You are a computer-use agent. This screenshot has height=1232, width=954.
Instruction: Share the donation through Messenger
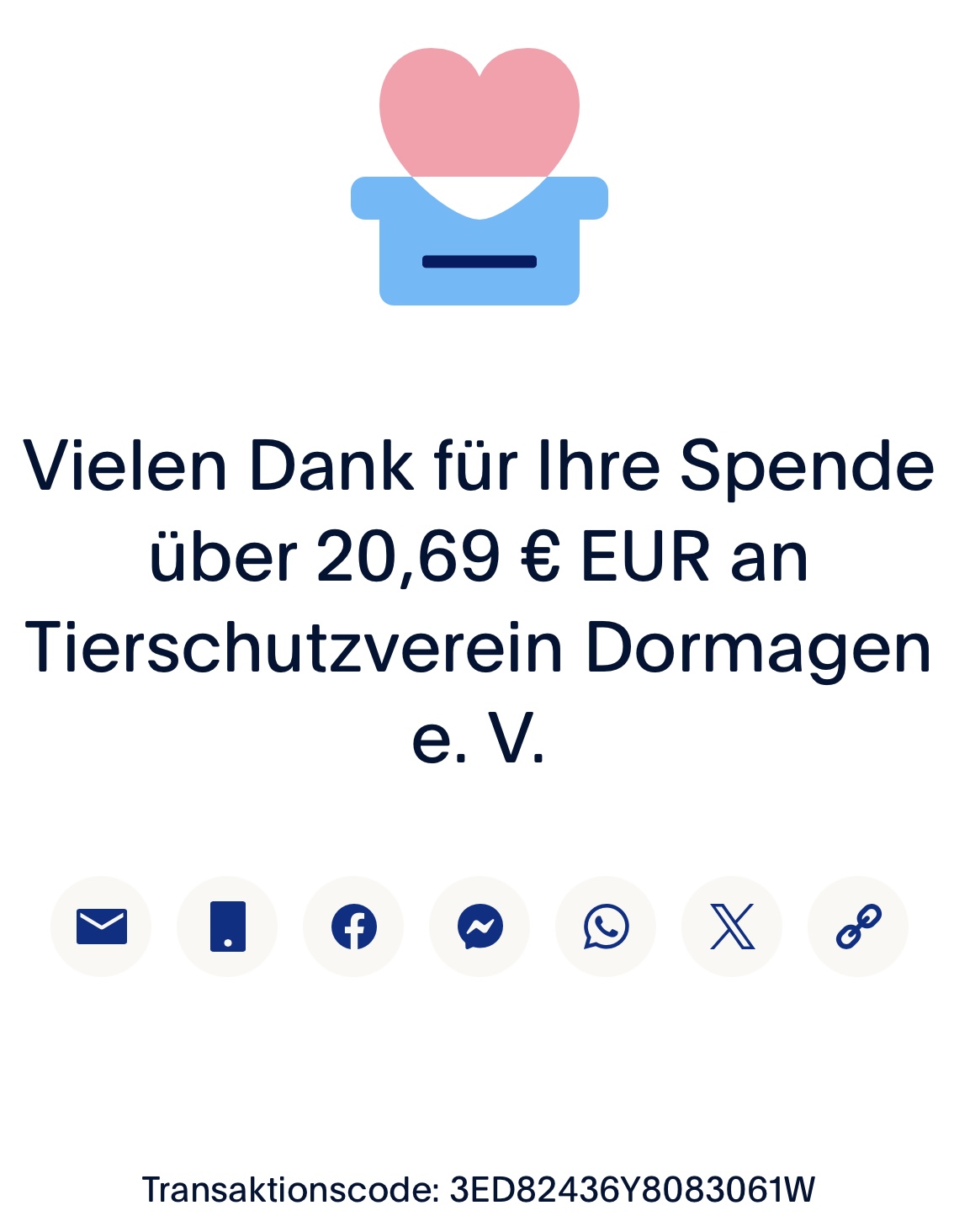click(480, 927)
